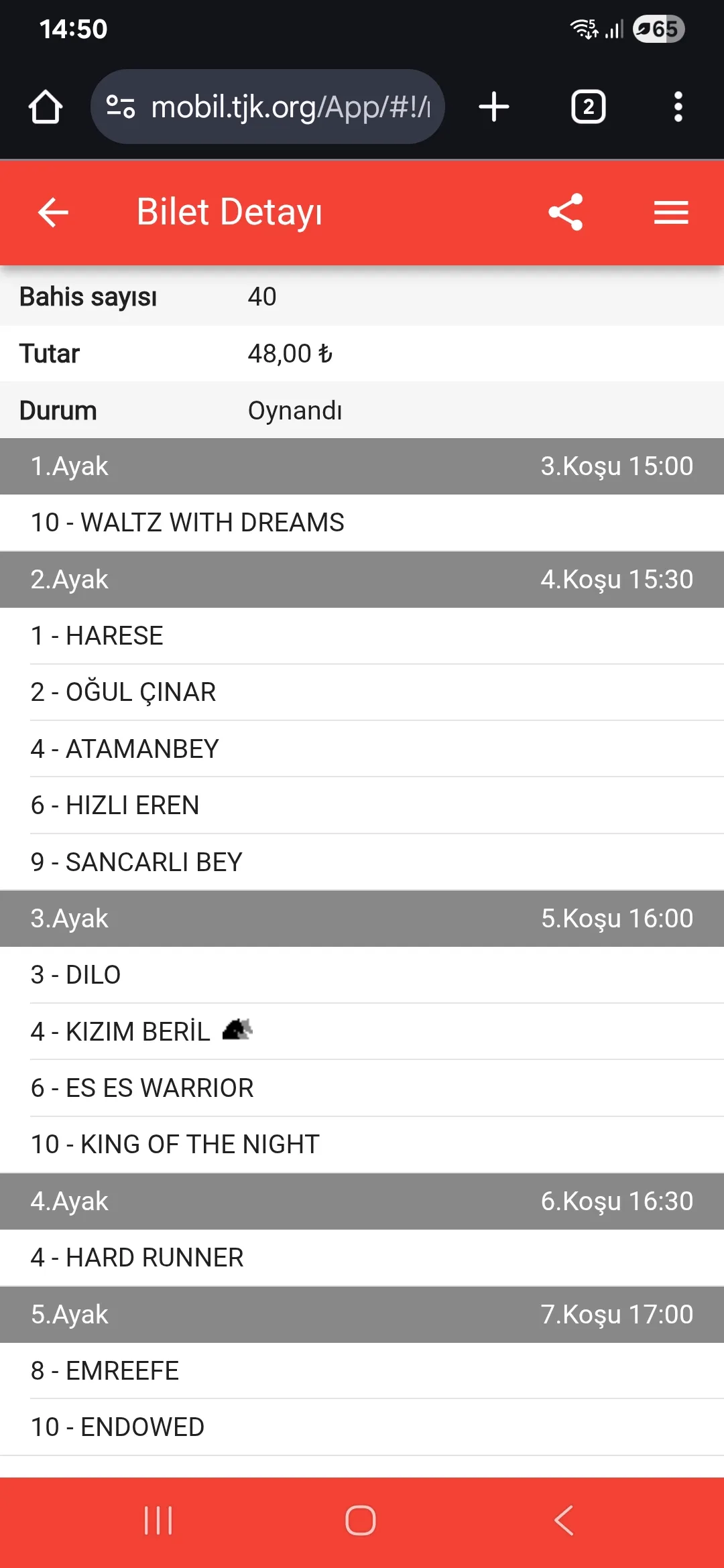
Task: Open the hamburger menu
Action: [x=671, y=212]
